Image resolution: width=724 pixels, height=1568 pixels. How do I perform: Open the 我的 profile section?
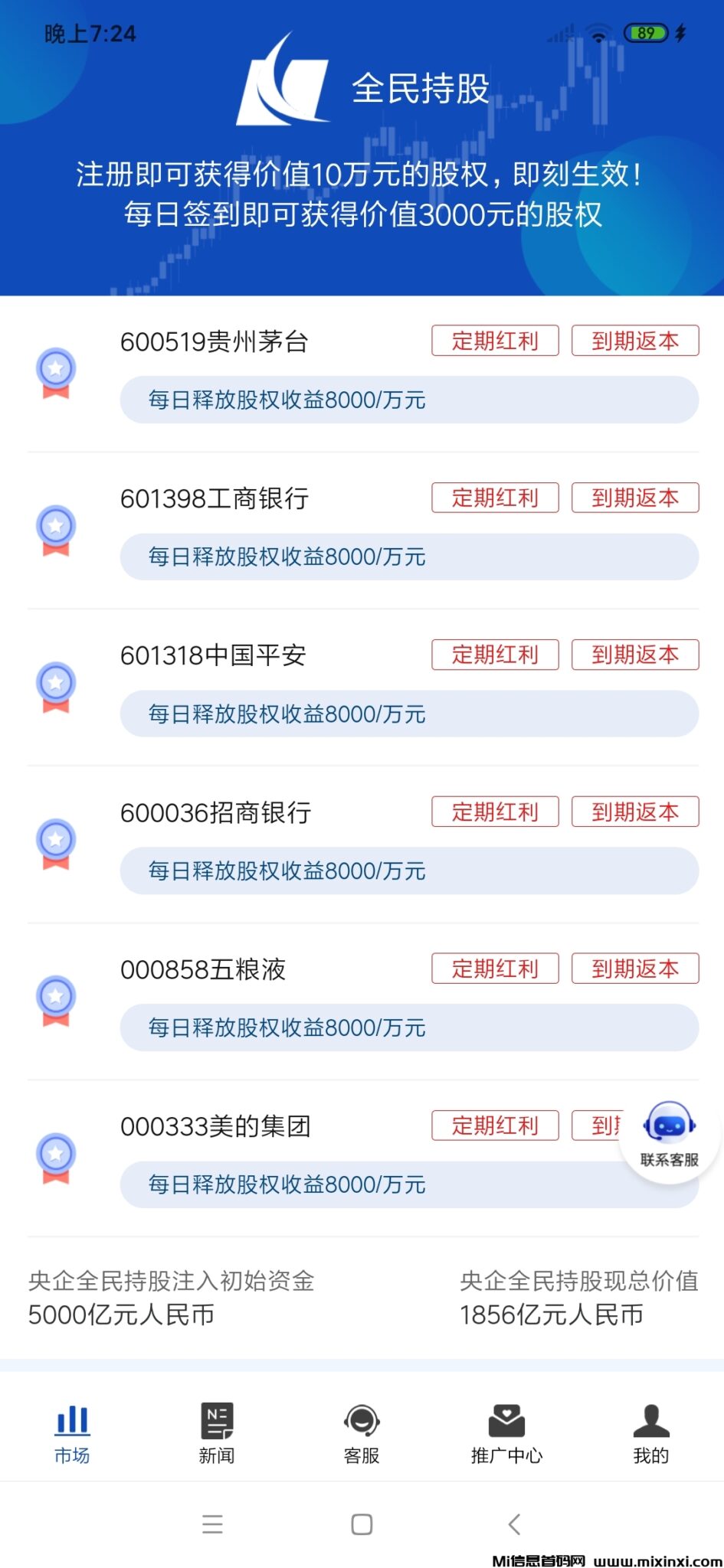tap(650, 1434)
